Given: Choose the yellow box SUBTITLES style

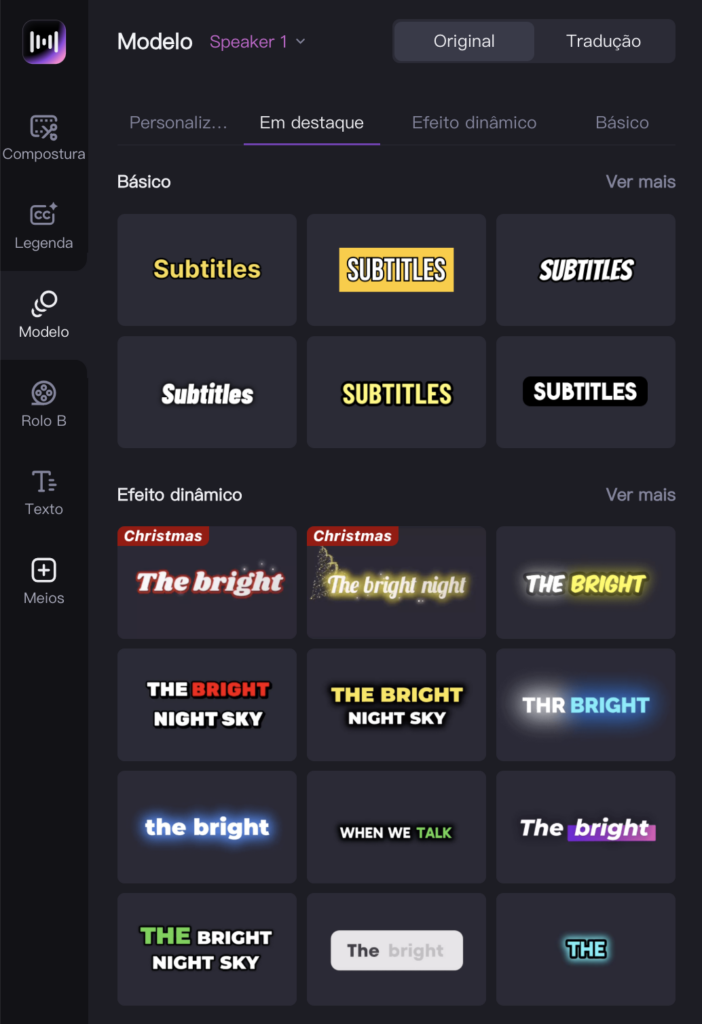Looking at the screenshot, I should coord(396,270).
